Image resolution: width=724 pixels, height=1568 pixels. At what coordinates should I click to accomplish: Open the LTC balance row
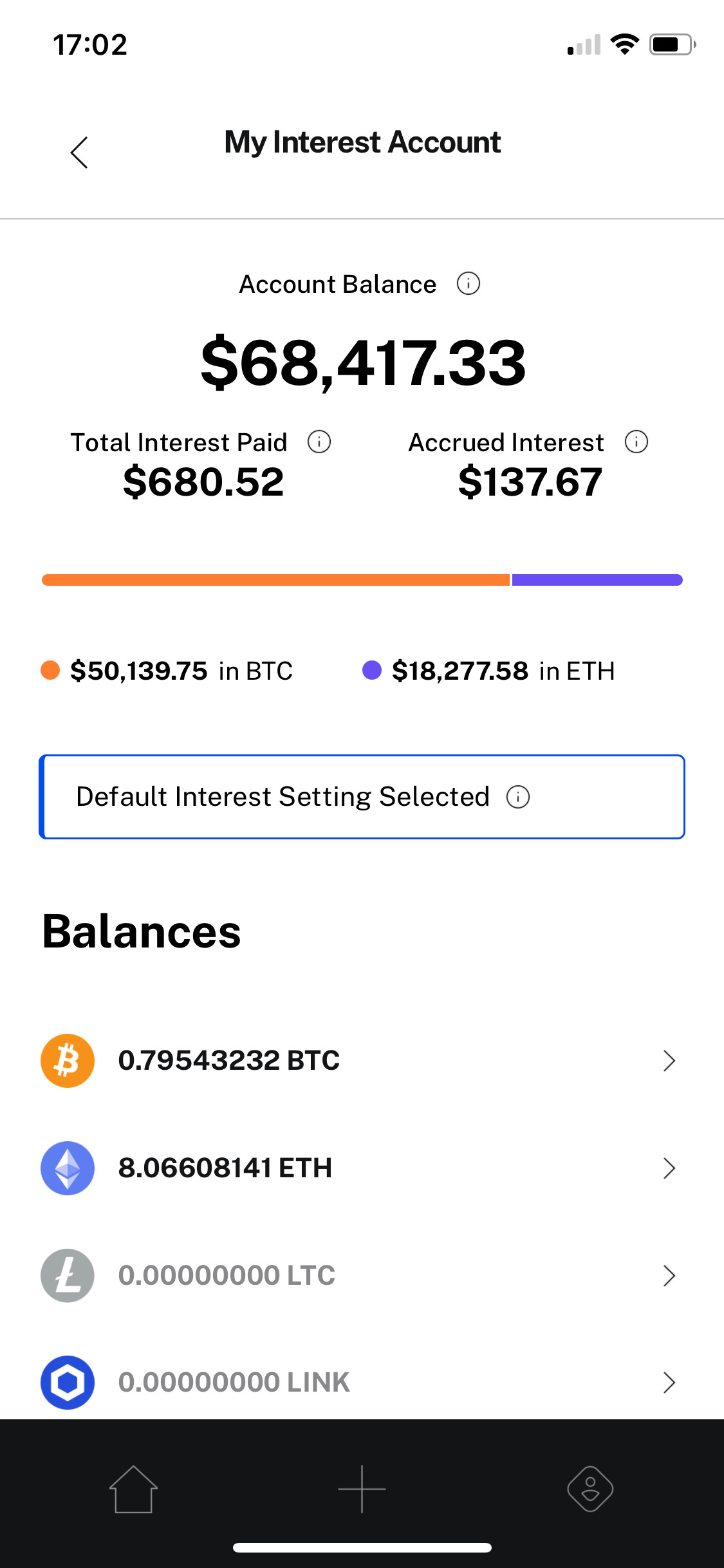click(362, 1275)
